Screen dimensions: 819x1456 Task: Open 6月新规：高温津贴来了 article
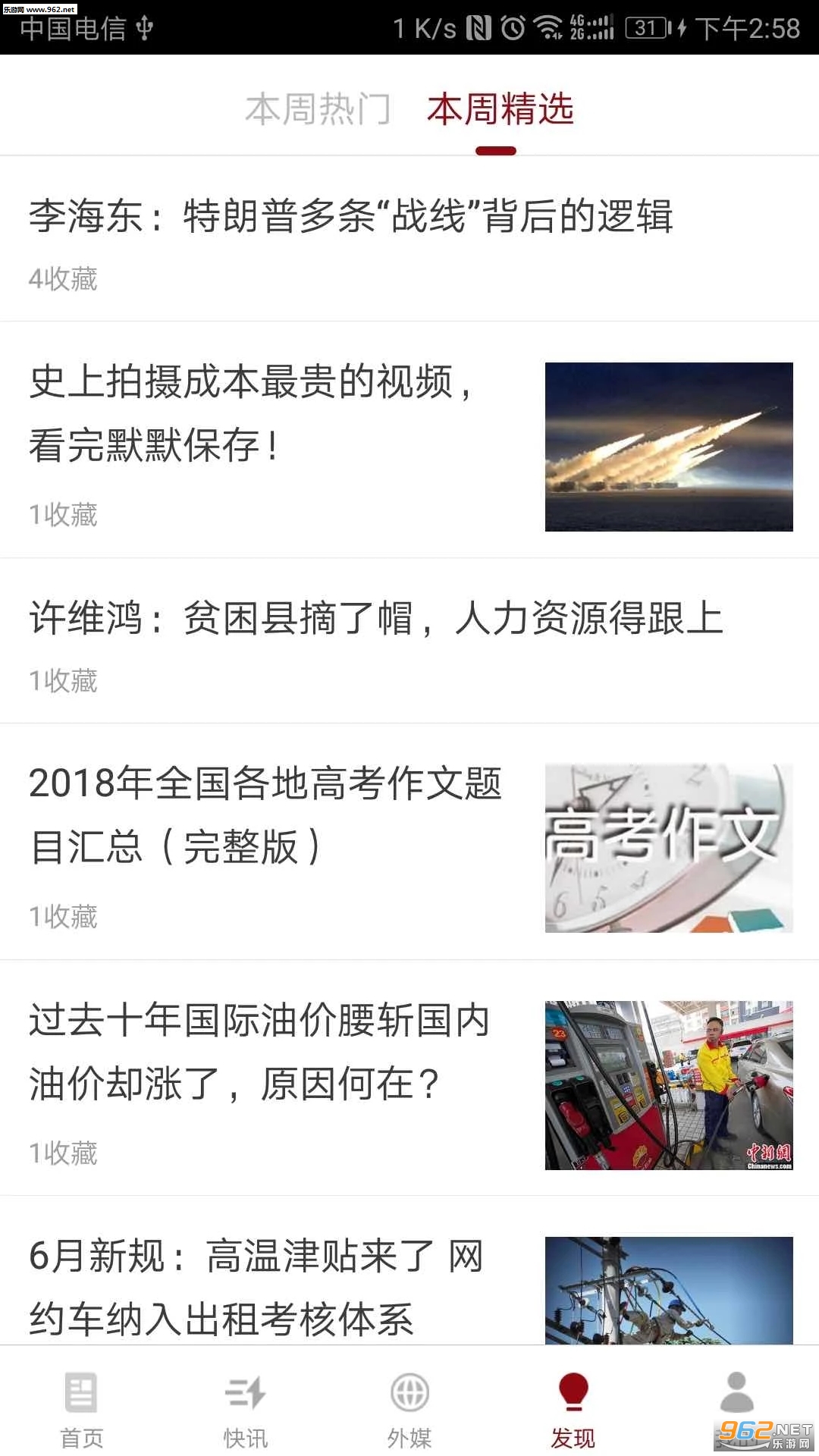pos(256,1288)
